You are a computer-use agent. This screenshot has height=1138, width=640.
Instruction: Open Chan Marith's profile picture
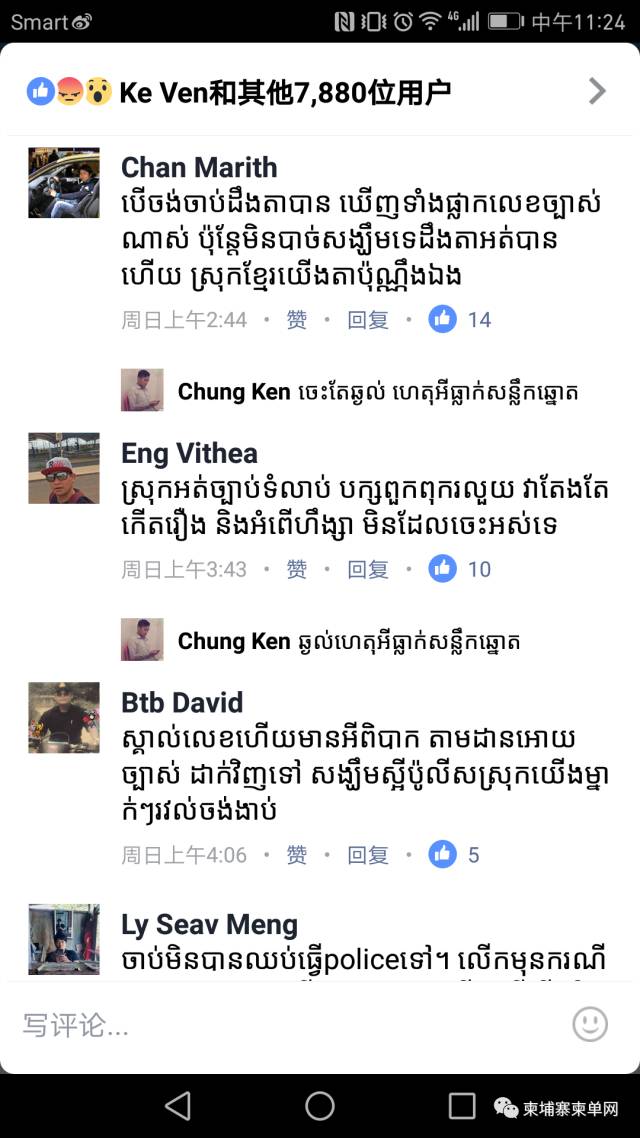pos(64,183)
